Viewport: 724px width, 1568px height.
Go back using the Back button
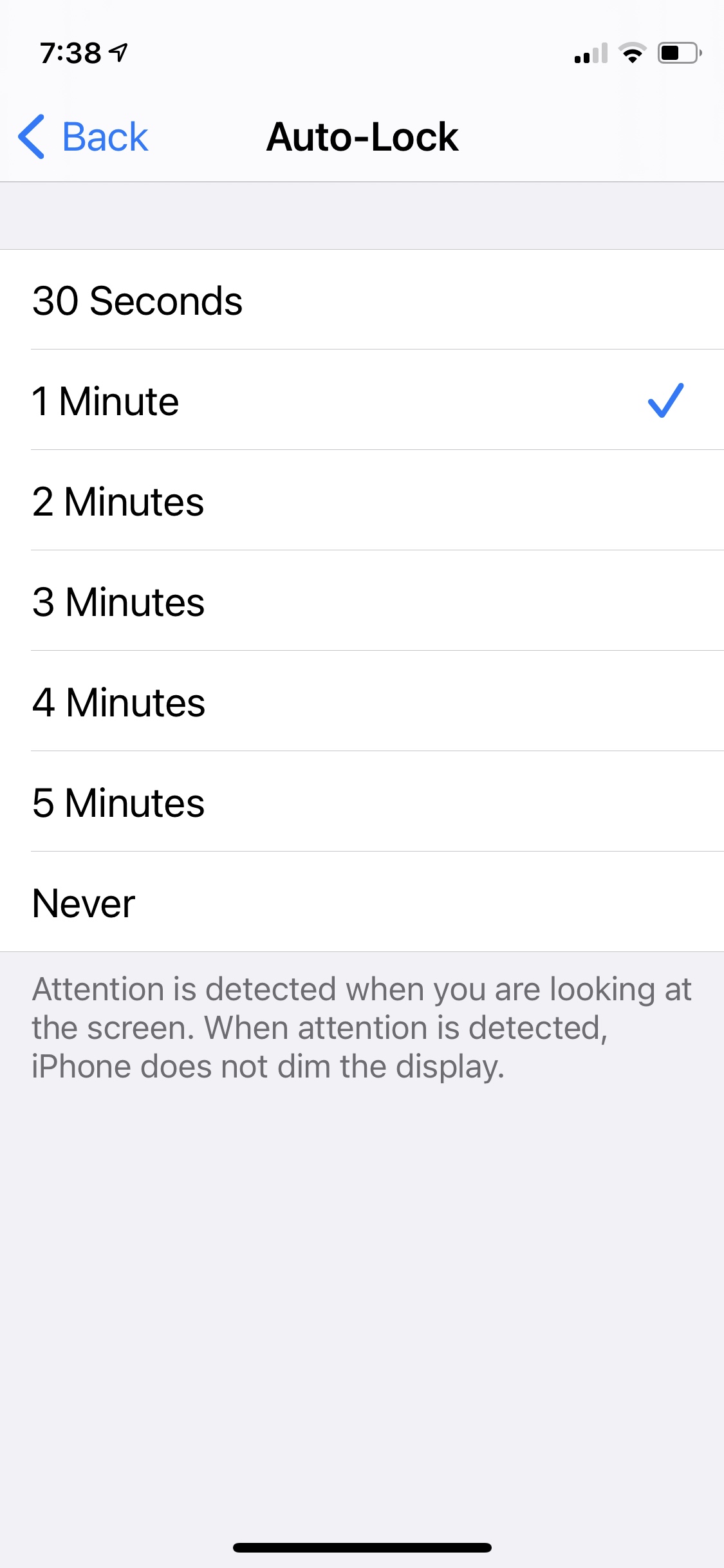pos(84,136)
